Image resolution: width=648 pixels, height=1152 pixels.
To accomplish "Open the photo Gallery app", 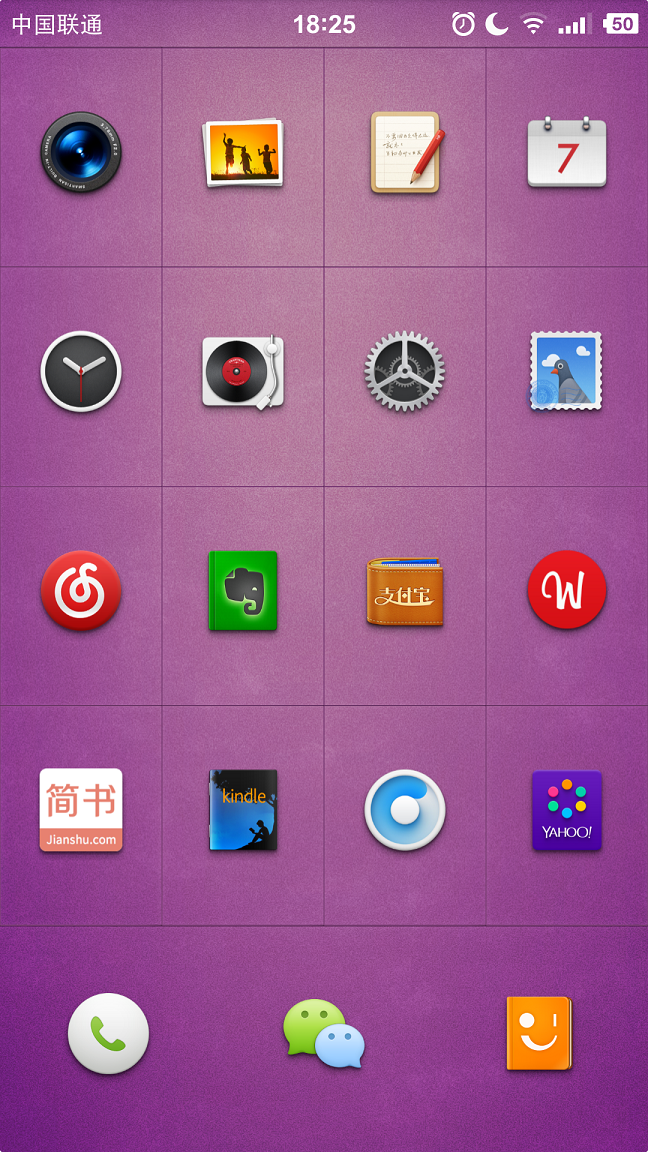I will coord(243,152).
